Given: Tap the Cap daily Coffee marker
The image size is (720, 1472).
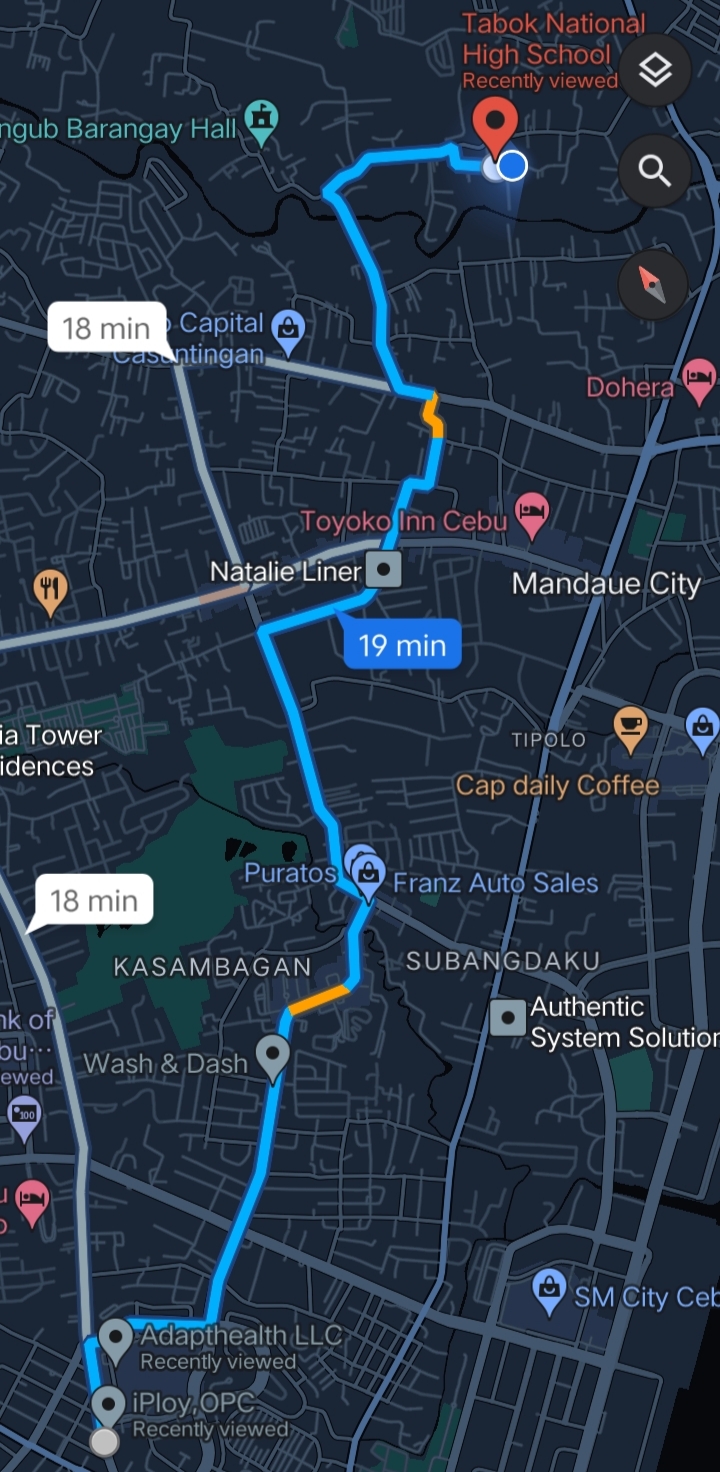Looking at the screenshot, I should [x=630, y=728].
